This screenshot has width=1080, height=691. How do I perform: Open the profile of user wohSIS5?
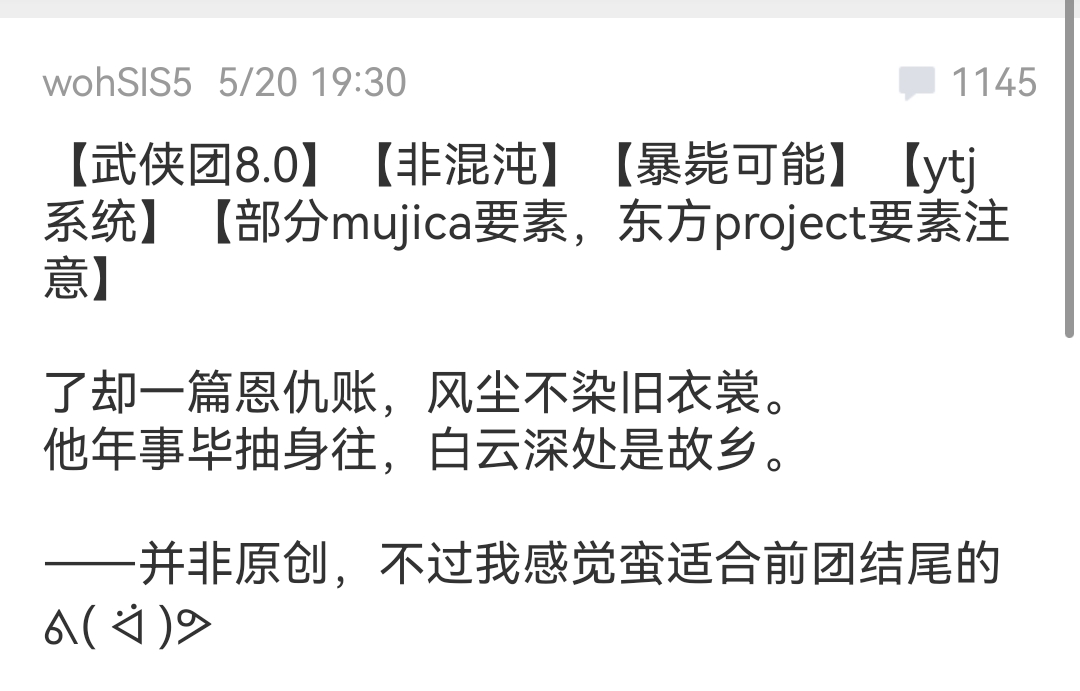[116, 82]
